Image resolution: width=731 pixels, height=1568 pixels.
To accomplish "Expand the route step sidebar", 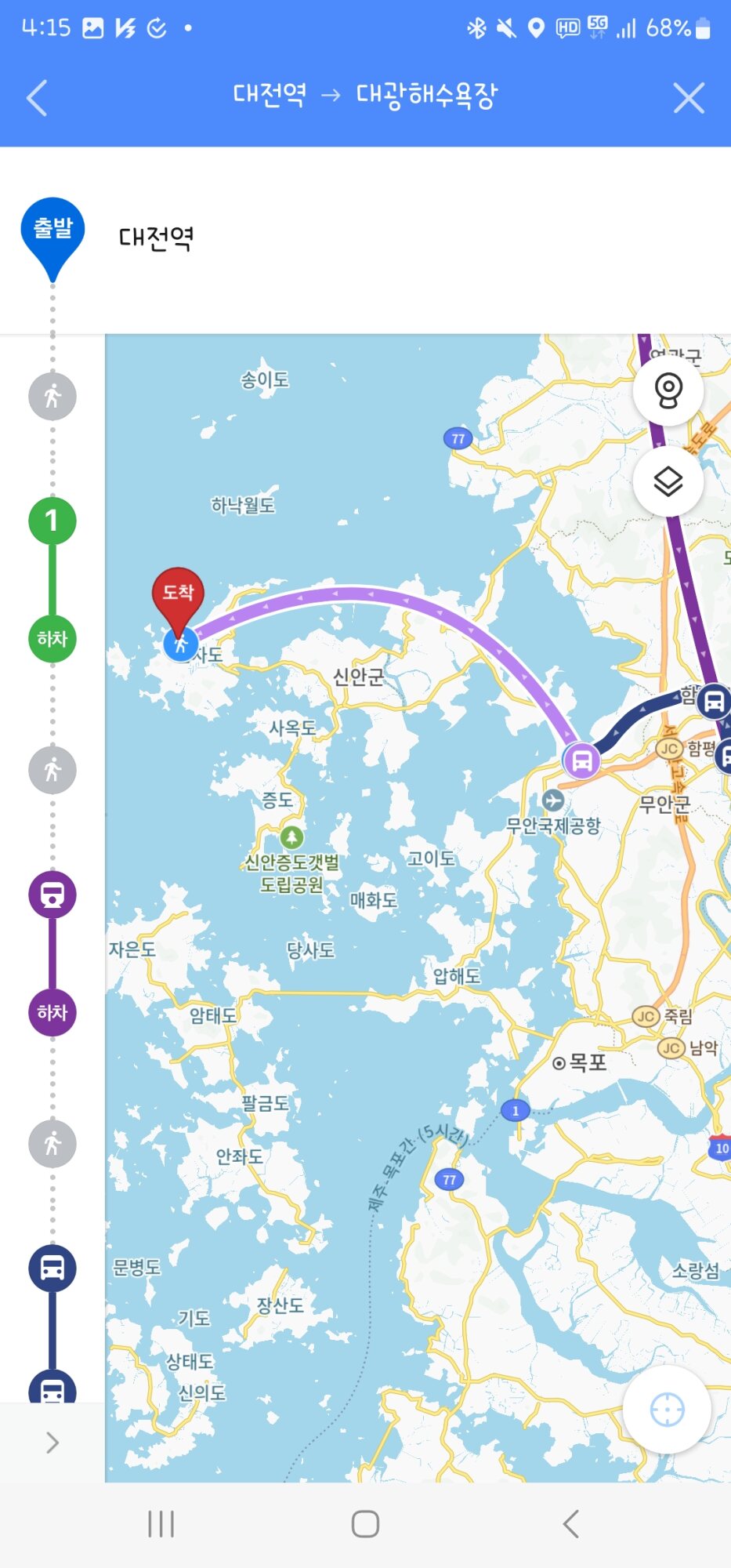I will point(52,1443).
